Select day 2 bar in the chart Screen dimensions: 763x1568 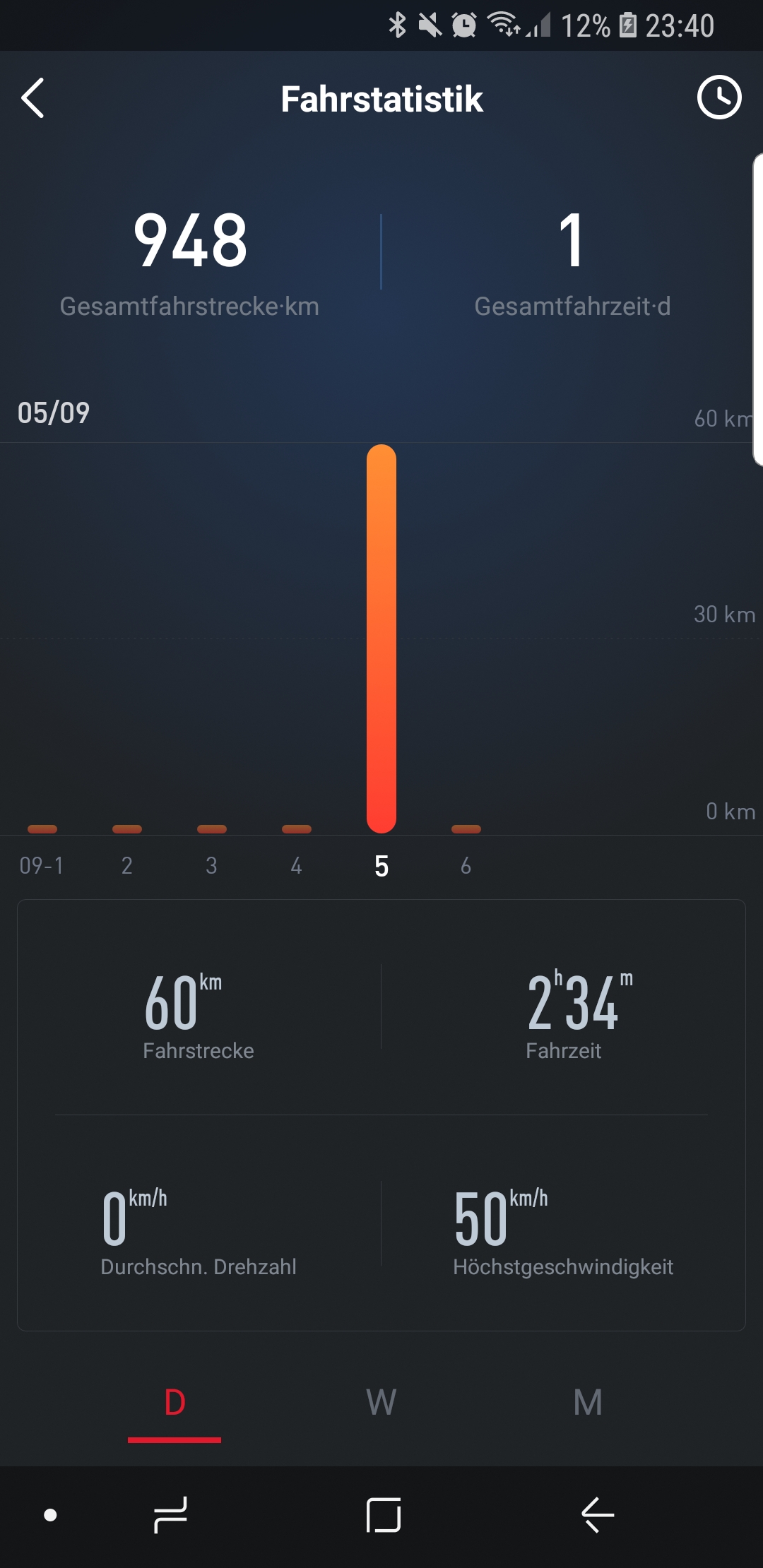click(127, 829)
